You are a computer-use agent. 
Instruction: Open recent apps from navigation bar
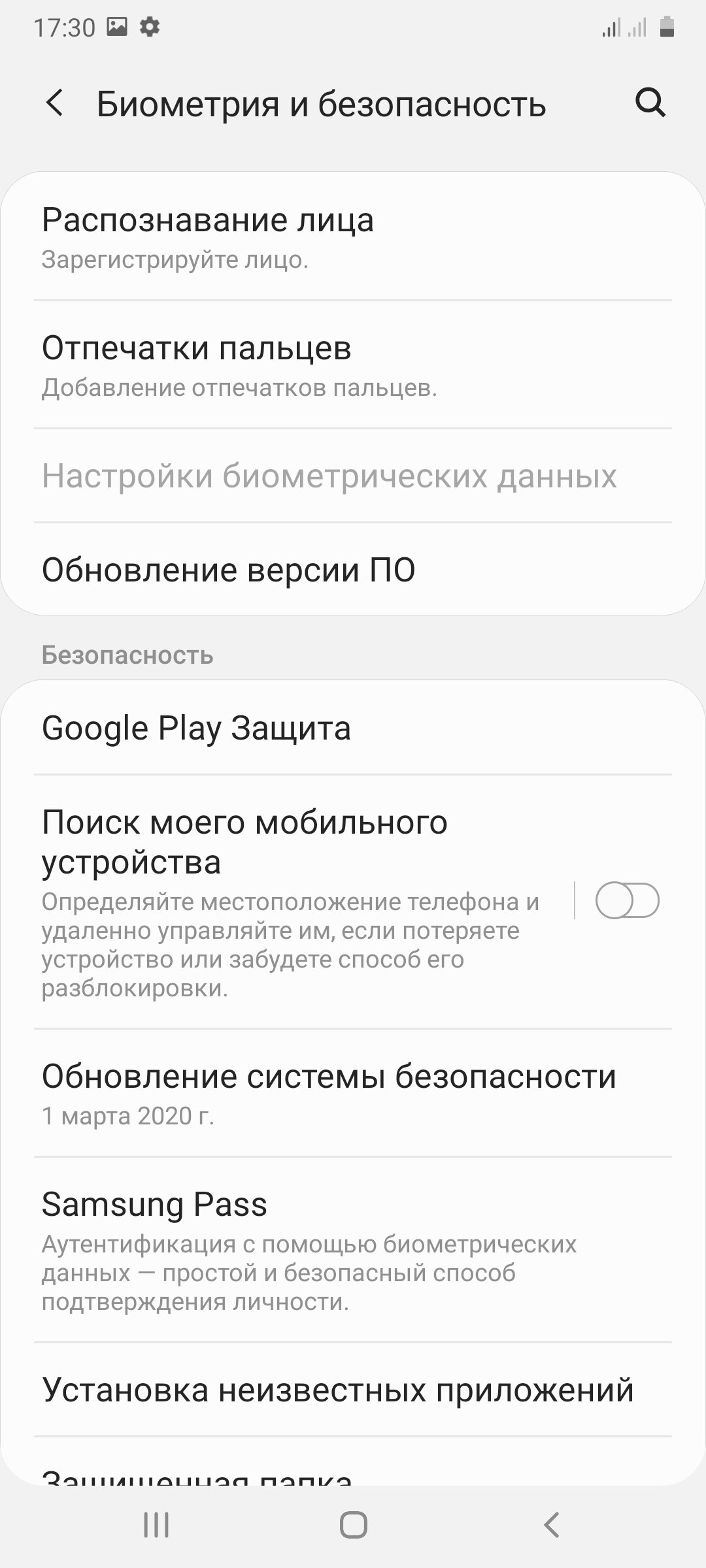[156, 1526]
